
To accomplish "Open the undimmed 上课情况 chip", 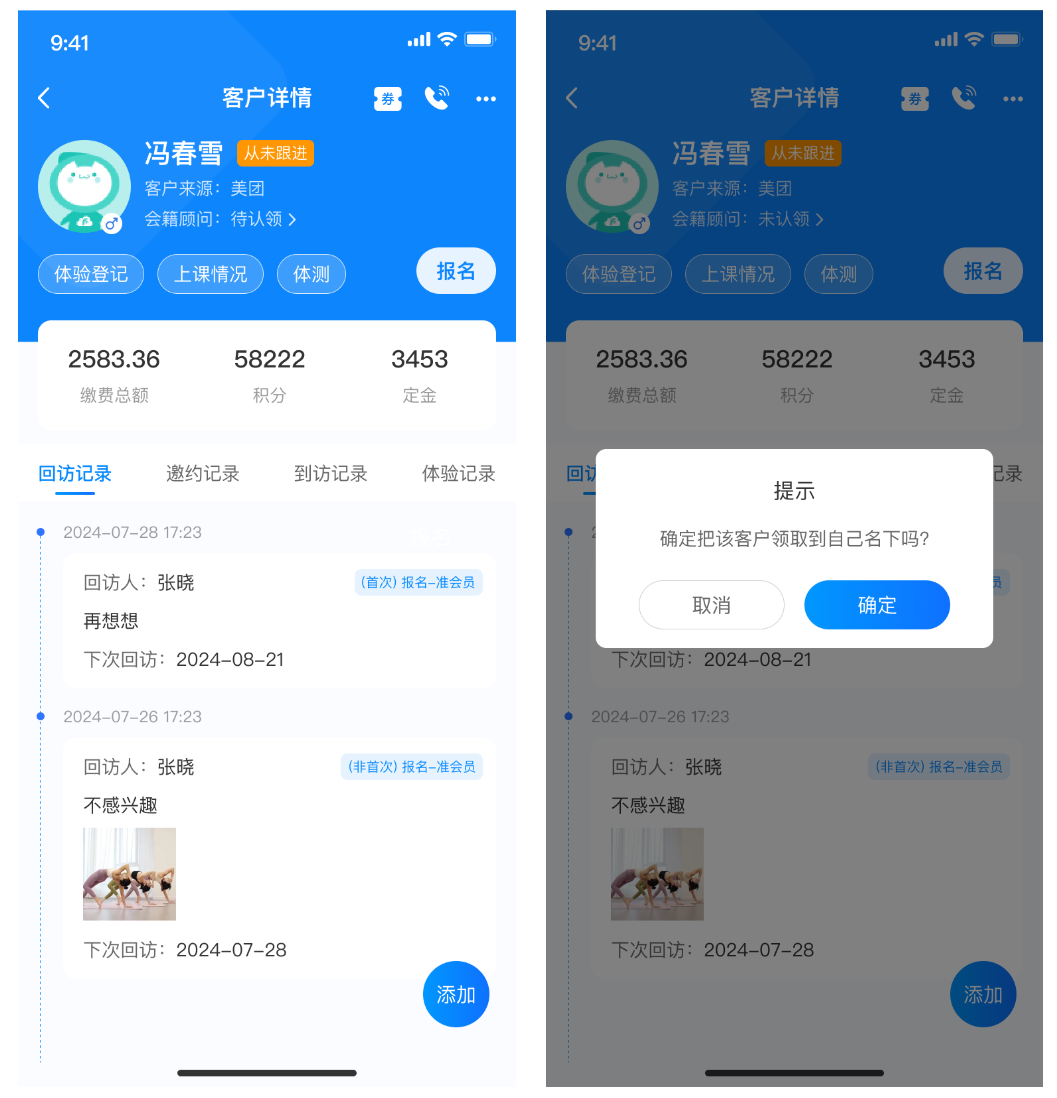I will pos(210,274).
